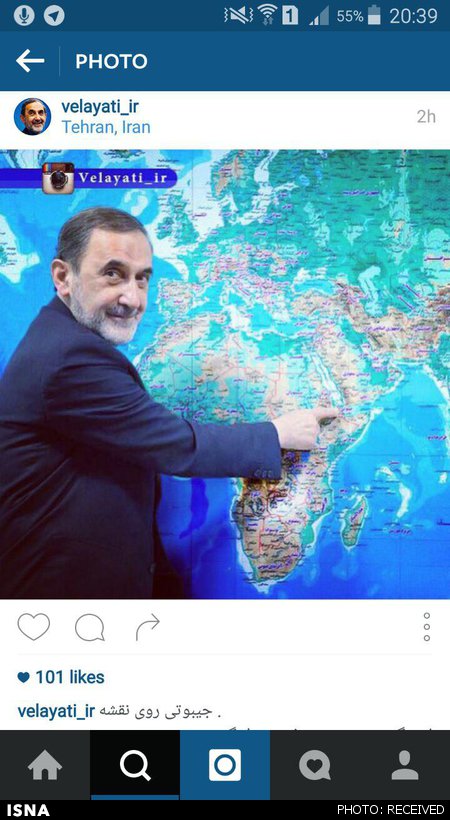Open the Camera tab

coord(225,765)
